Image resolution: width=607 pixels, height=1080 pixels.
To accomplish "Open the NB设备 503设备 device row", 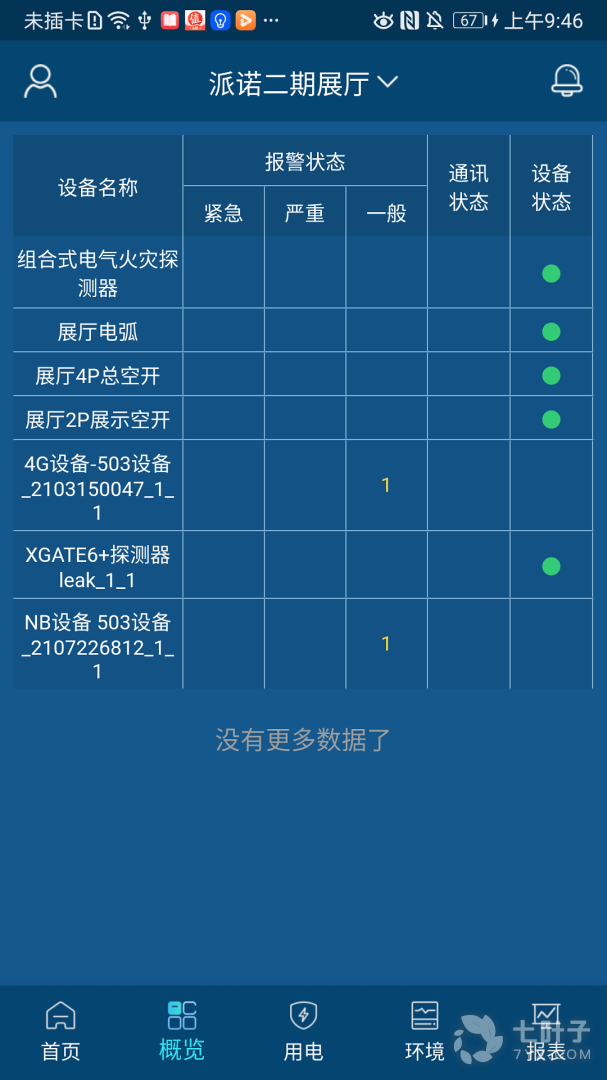I will pos(98,646).
